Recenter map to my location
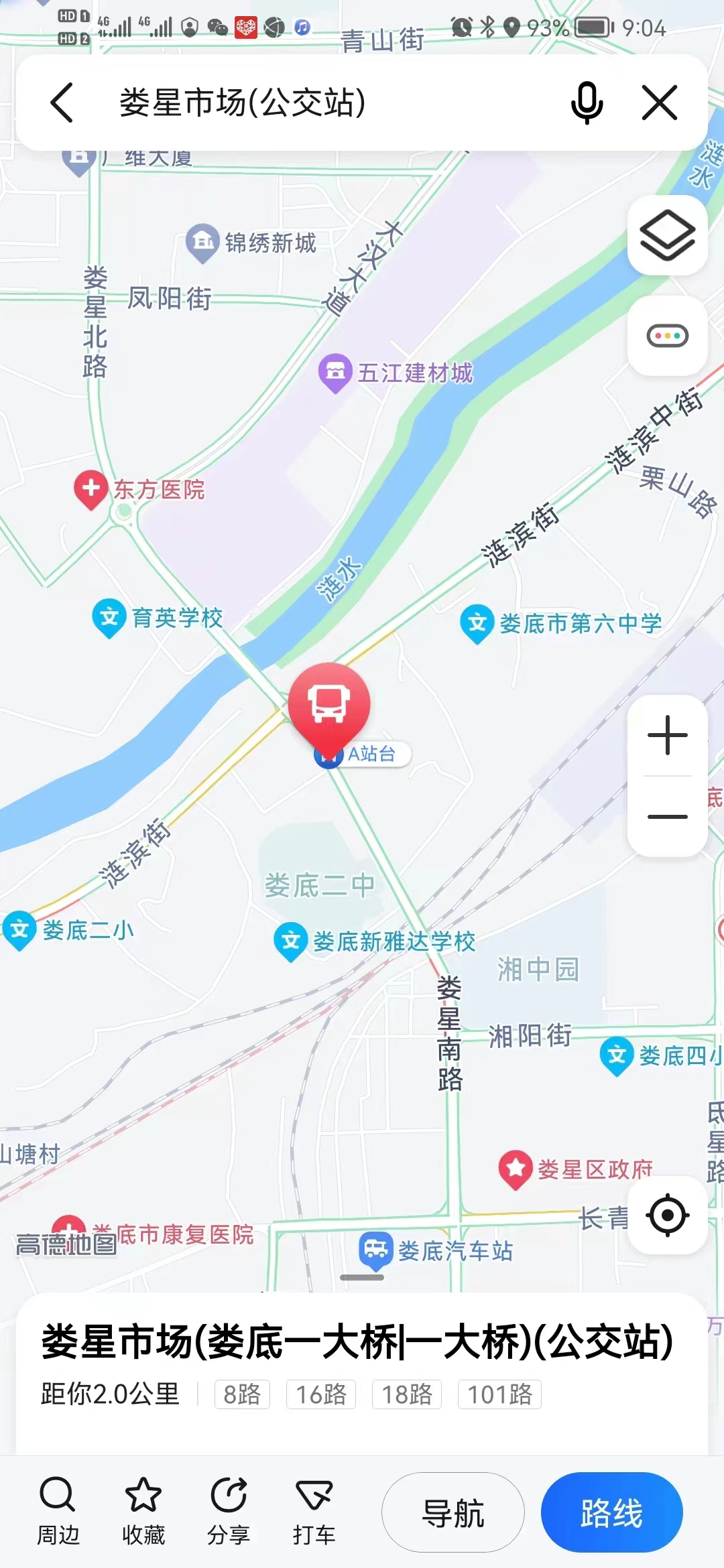Screen dimensions: 724x1568 pyautogui.click(x=667, y=1214)
